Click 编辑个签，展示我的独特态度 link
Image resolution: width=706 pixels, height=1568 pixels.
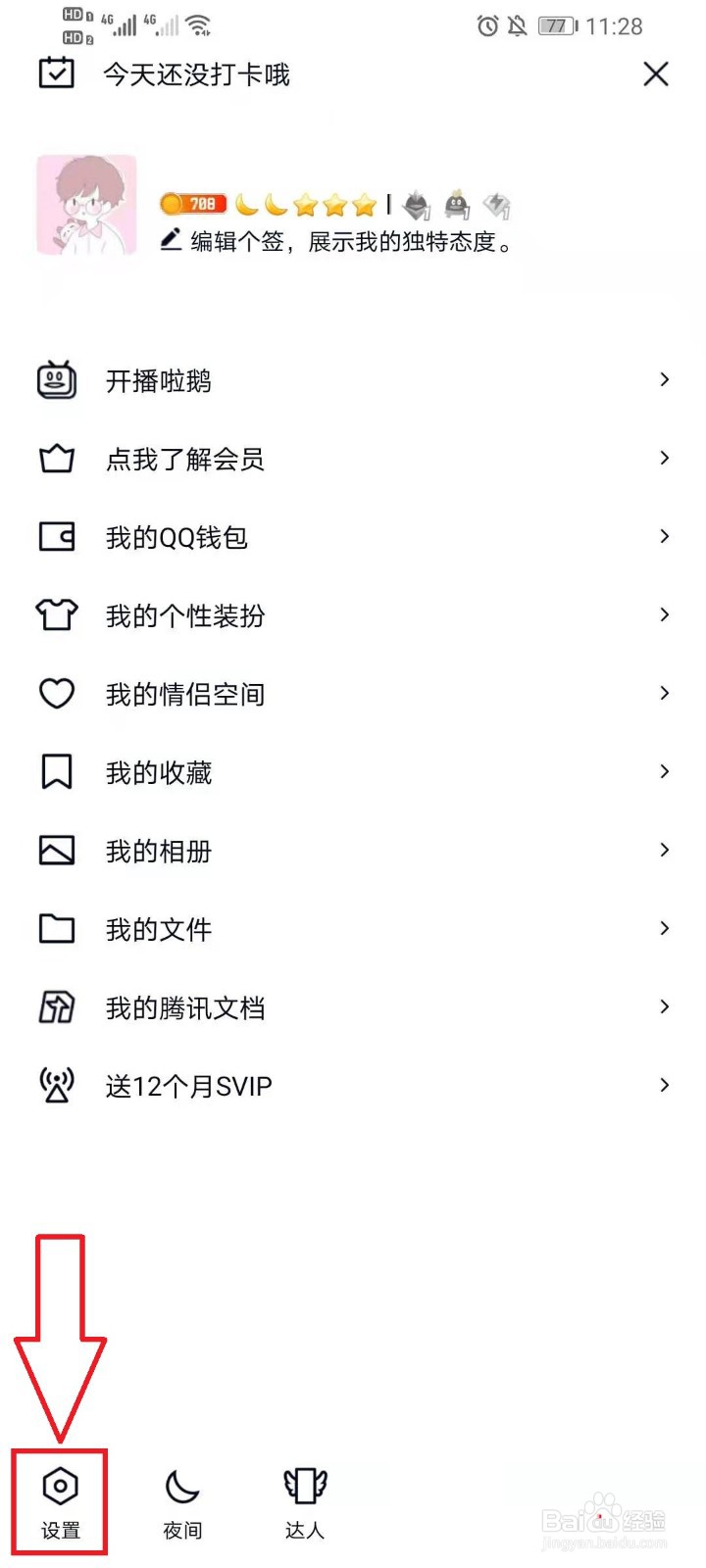click(x=343, y=242)
